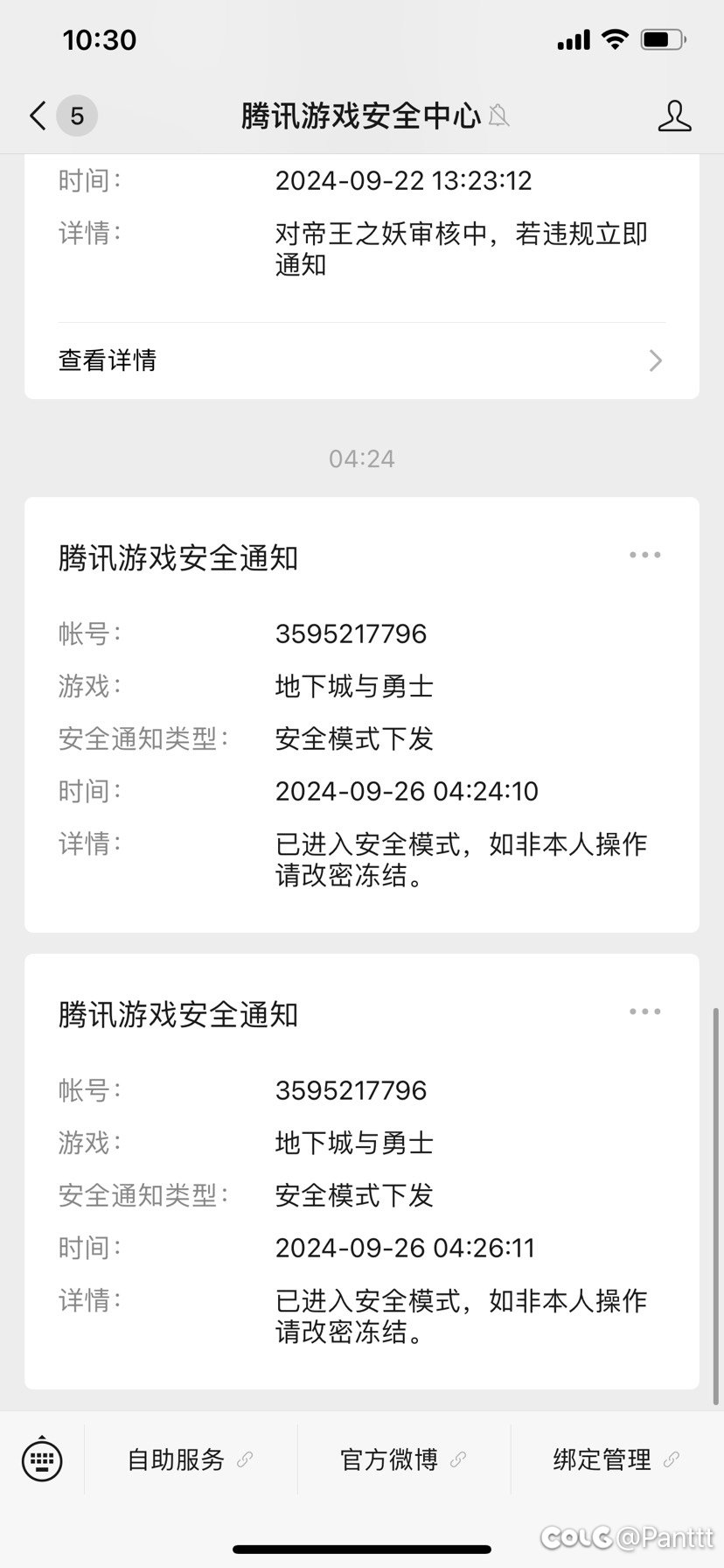This screenshot has width=724, height=1568.
Task: Open more options on the 04:26:11 notice
Action: (645, 1011)
